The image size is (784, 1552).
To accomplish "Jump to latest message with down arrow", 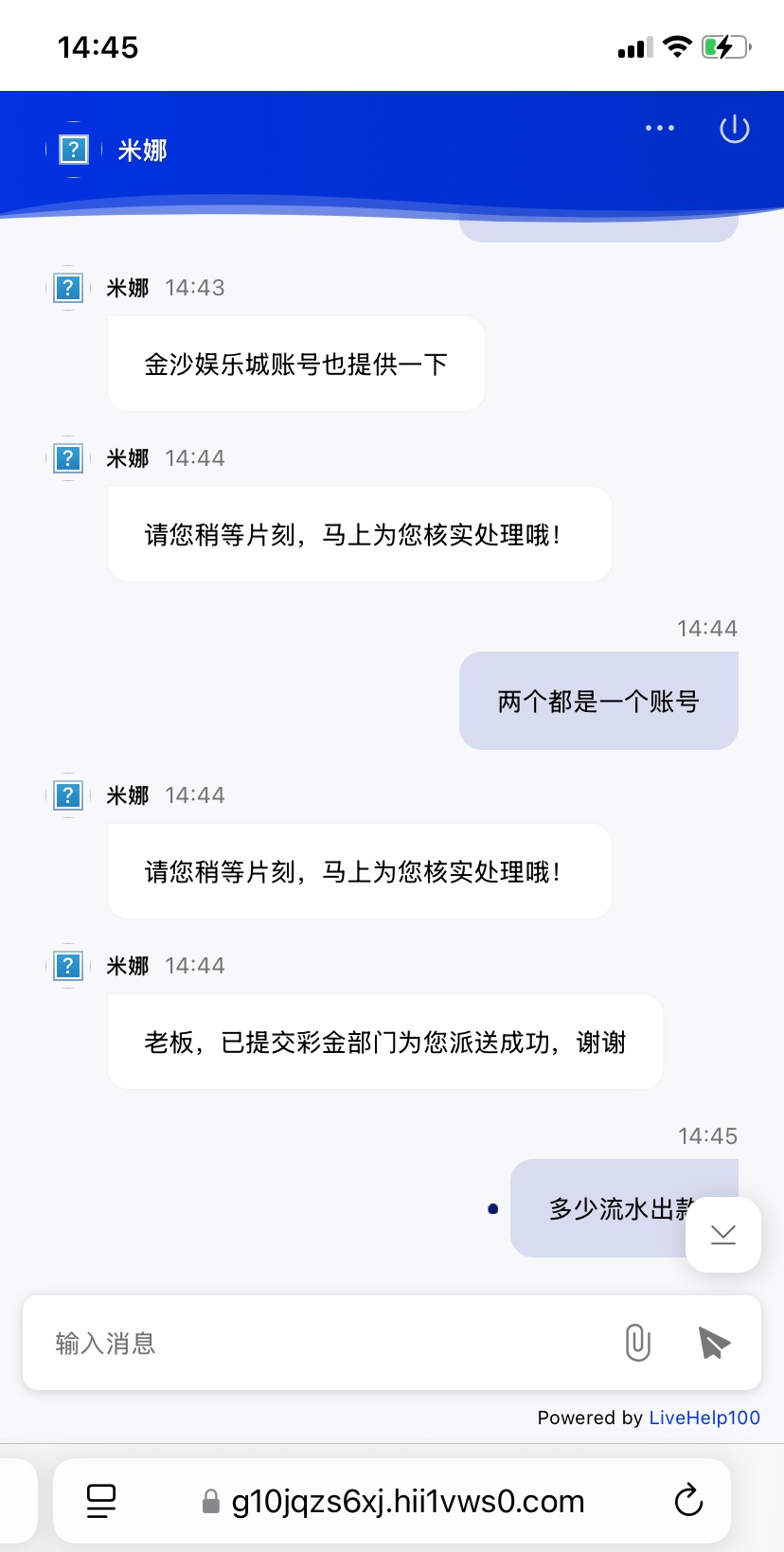I will (x=723, y=1234).
